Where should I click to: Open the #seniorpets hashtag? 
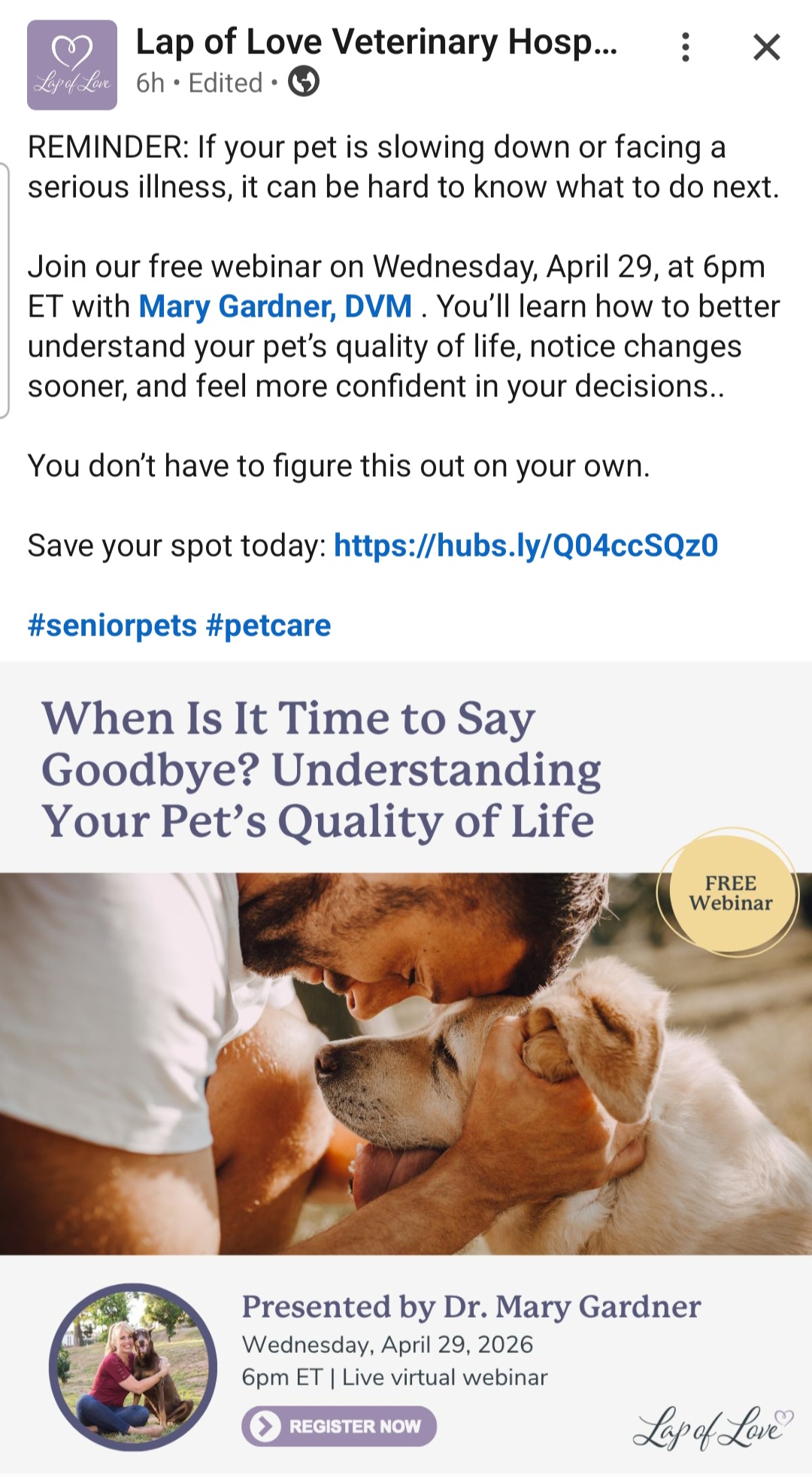coord(112,626)
